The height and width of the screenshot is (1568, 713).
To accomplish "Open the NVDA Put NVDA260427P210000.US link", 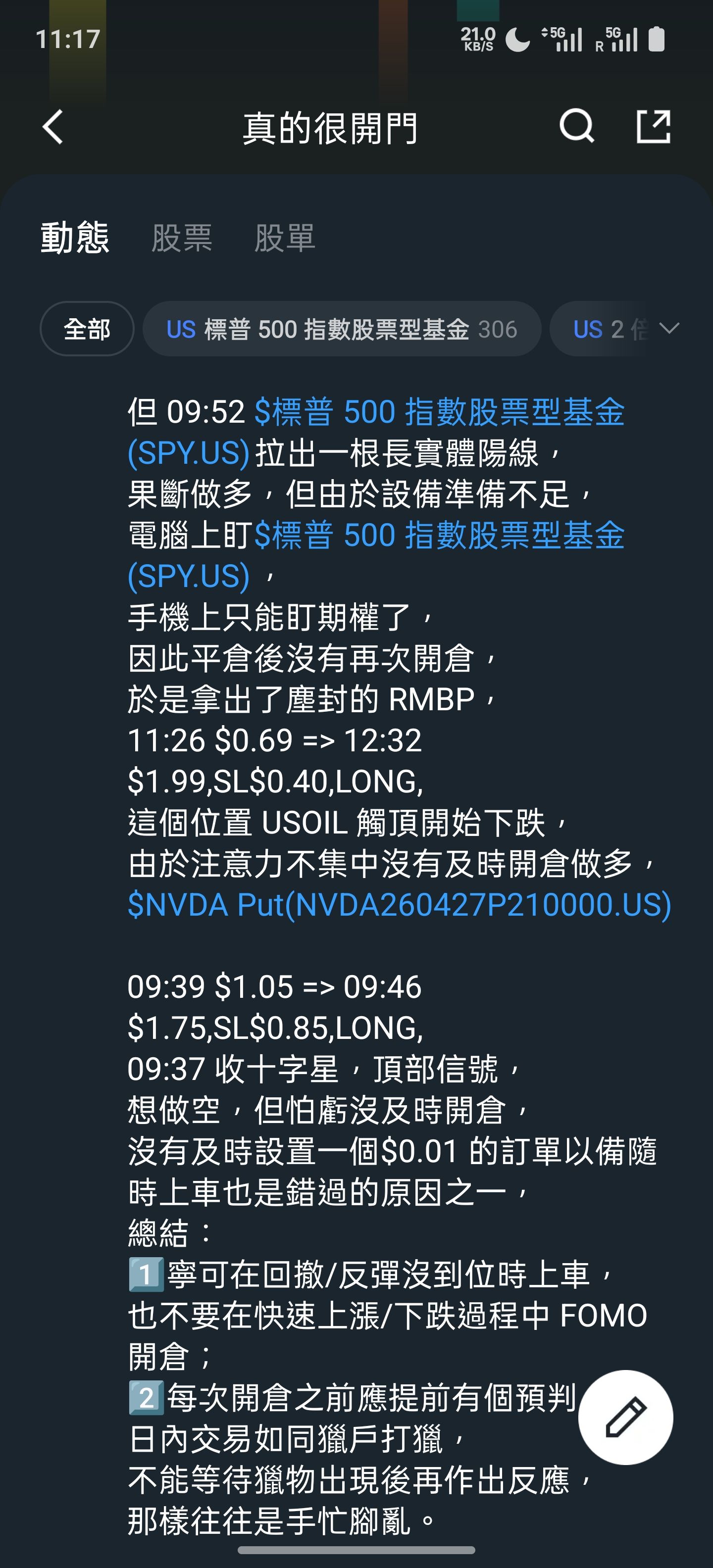I will click(399, 905).
